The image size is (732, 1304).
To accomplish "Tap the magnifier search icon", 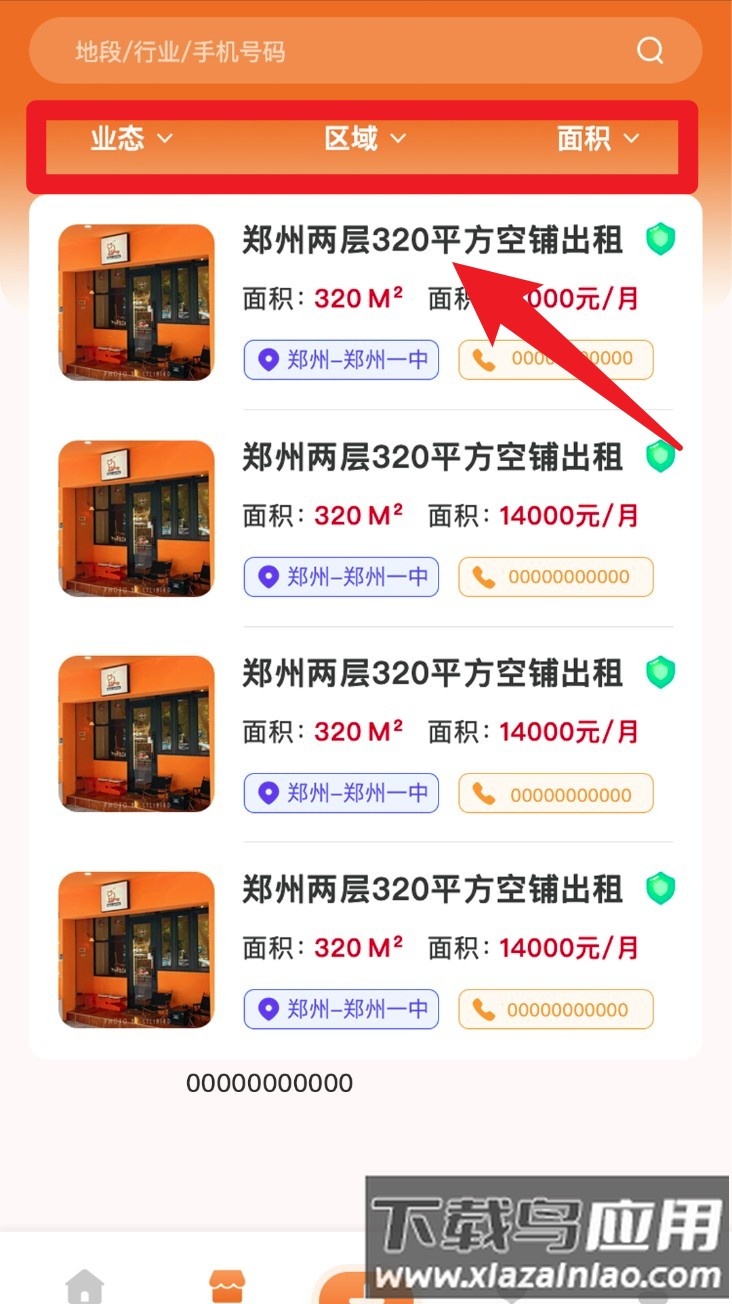I will (x=650, y=51).
